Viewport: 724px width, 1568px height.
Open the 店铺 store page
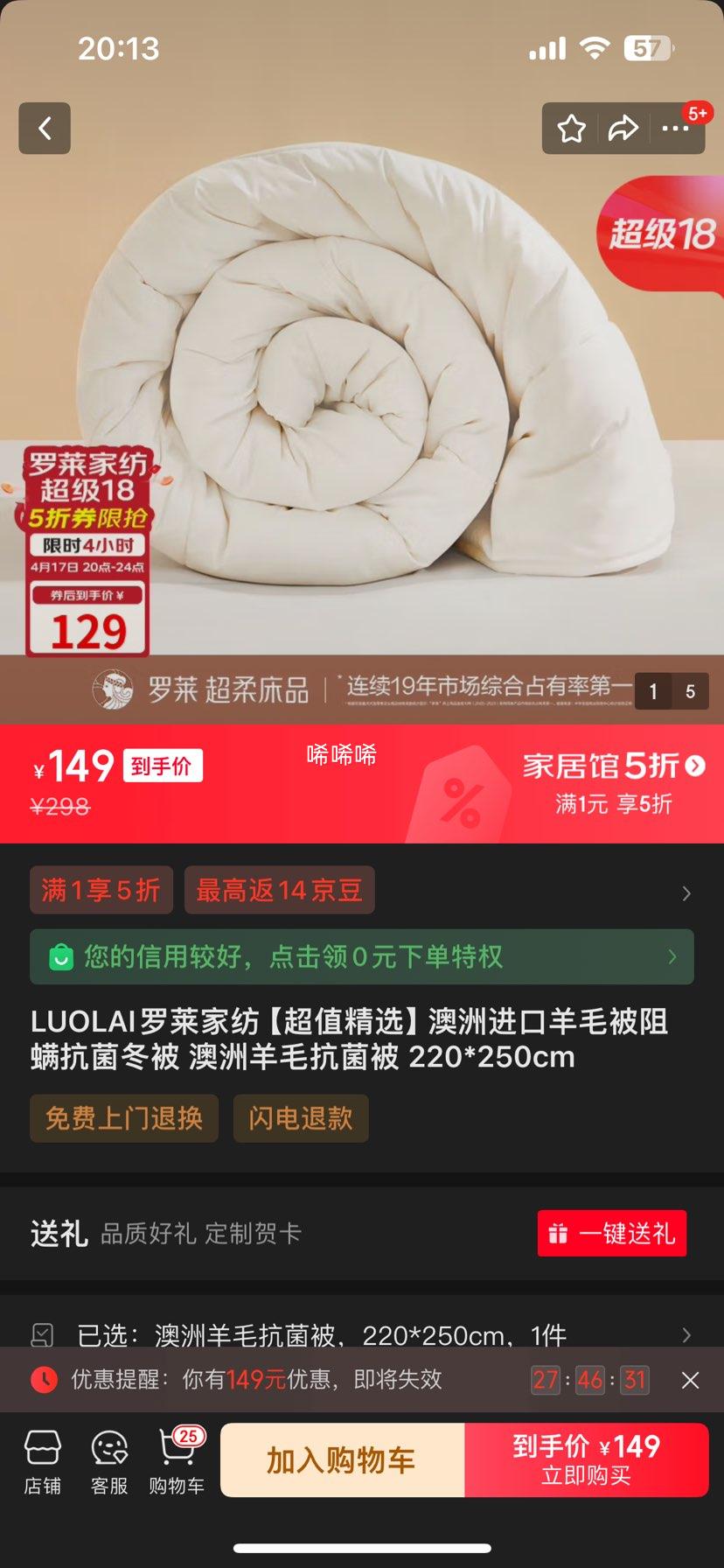[43, 1459]
